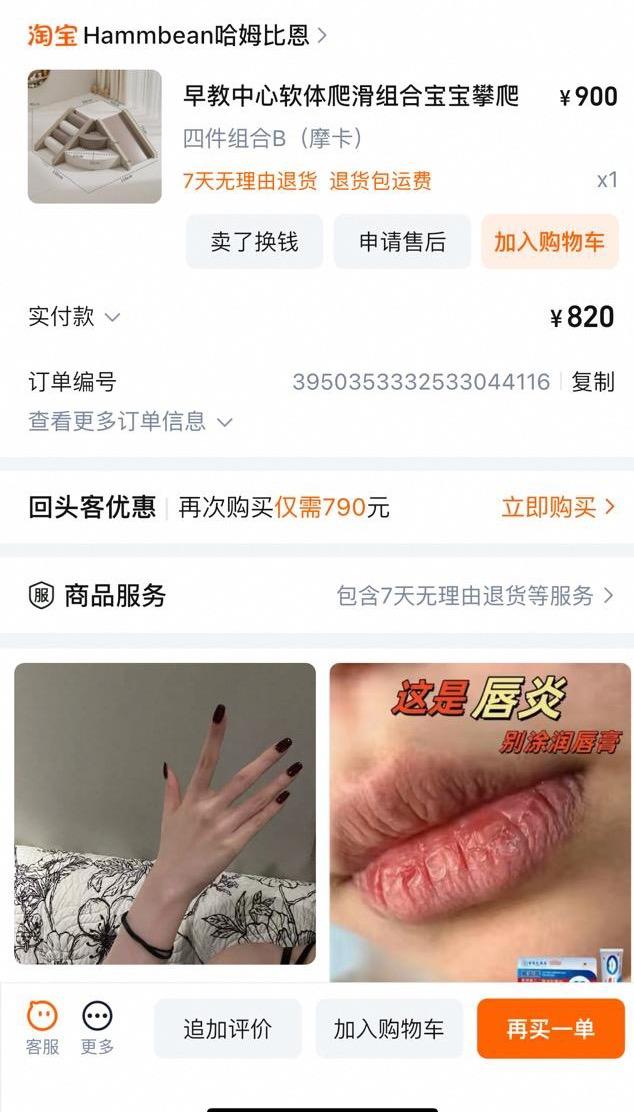Image resolution: width=634 pixels, height=1112 pixels.
Task: Tap the 加入购物车 button under the product
Action: [x=549, y=242]
